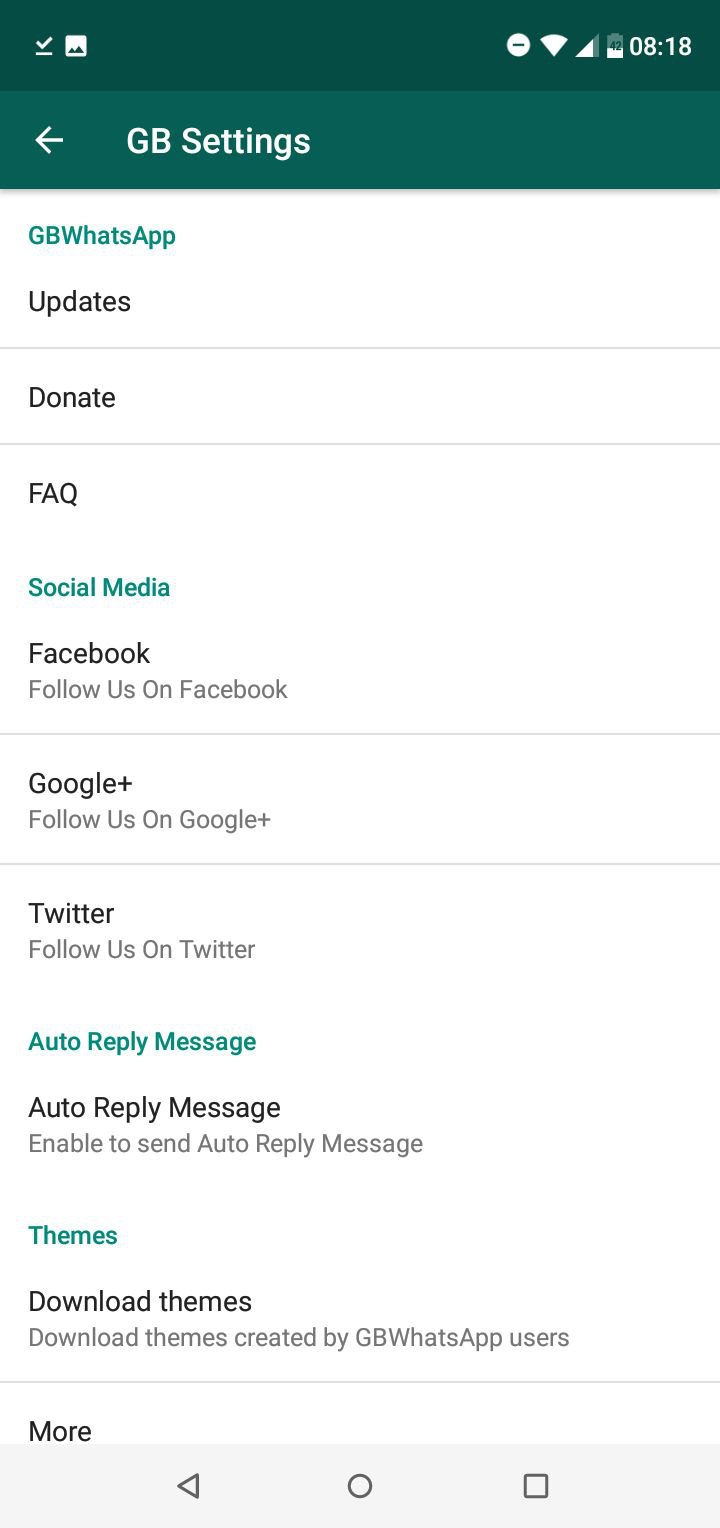Open the Google+ follow option
This screenshot has width=720, height=1528.
(360, 800)
